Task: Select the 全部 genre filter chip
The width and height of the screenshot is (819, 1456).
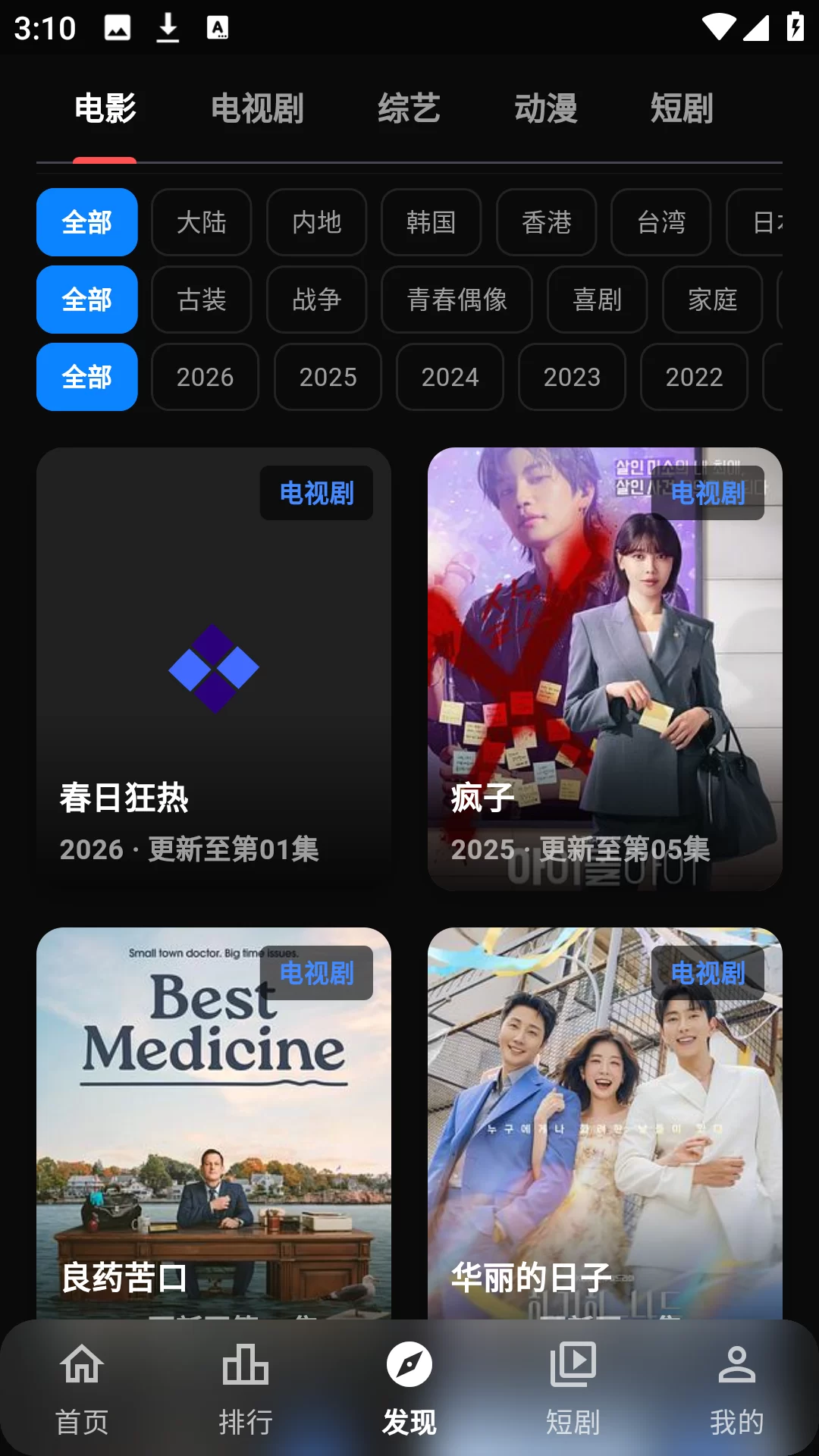Action: (86, 300)
